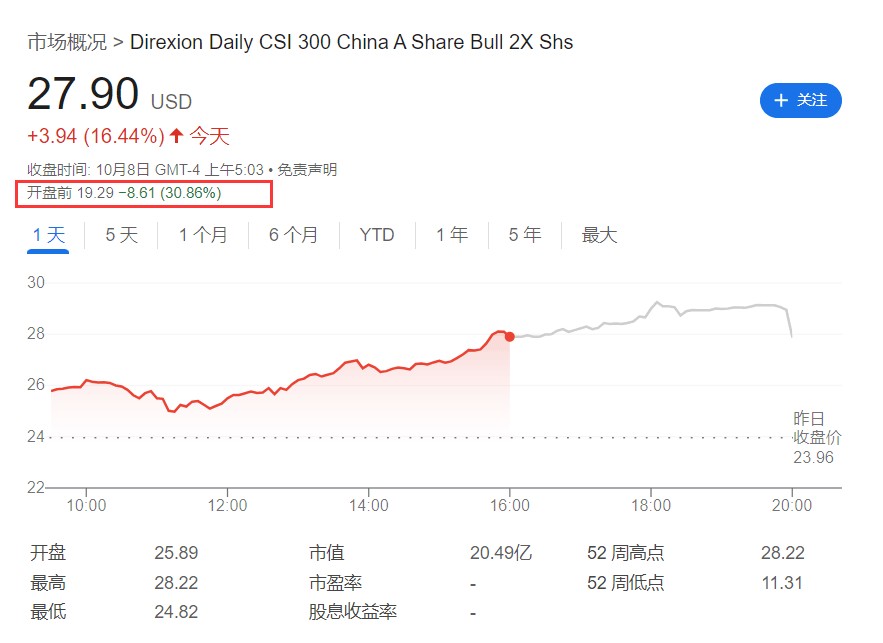The image size is (883, 643).
Task: Show the 最大 time range
Action: pos(599,235)
